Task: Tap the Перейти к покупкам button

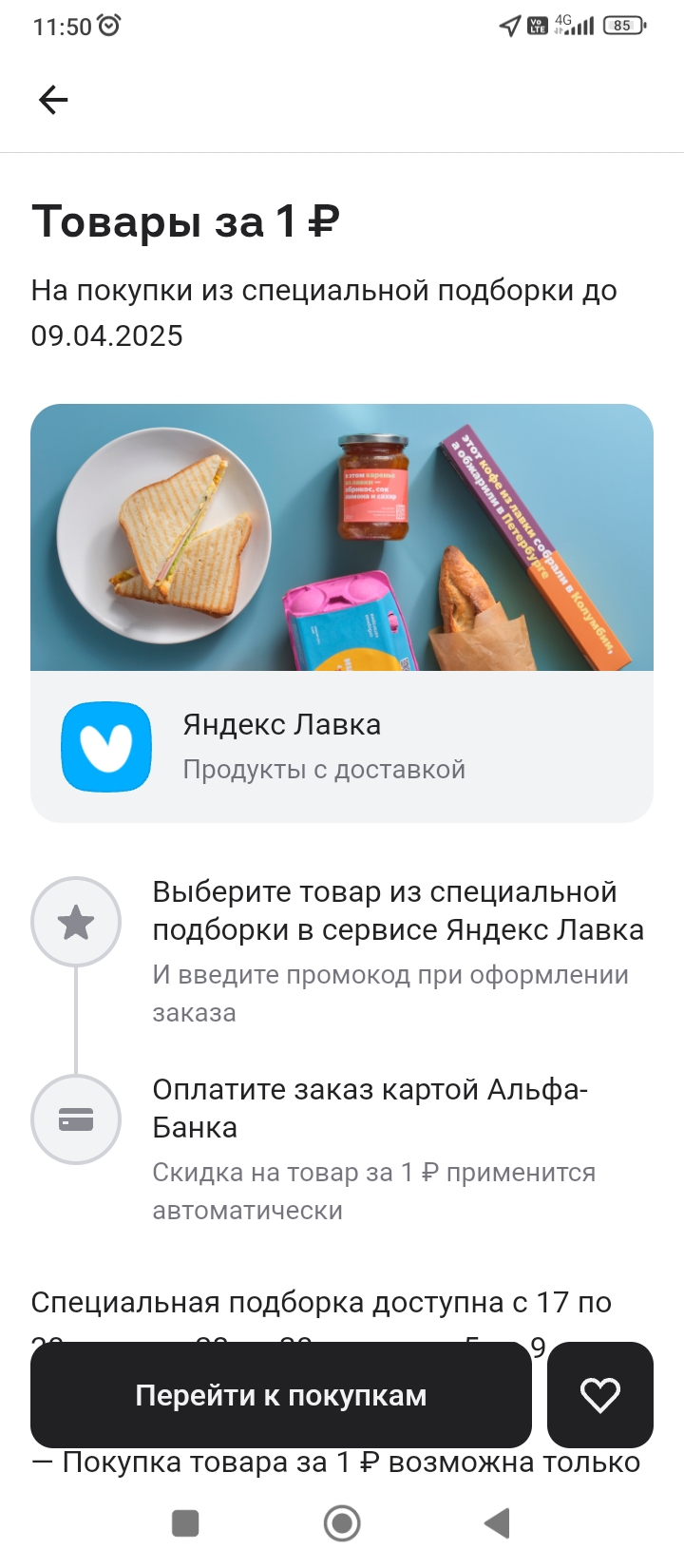Action: coord(281,1395)
